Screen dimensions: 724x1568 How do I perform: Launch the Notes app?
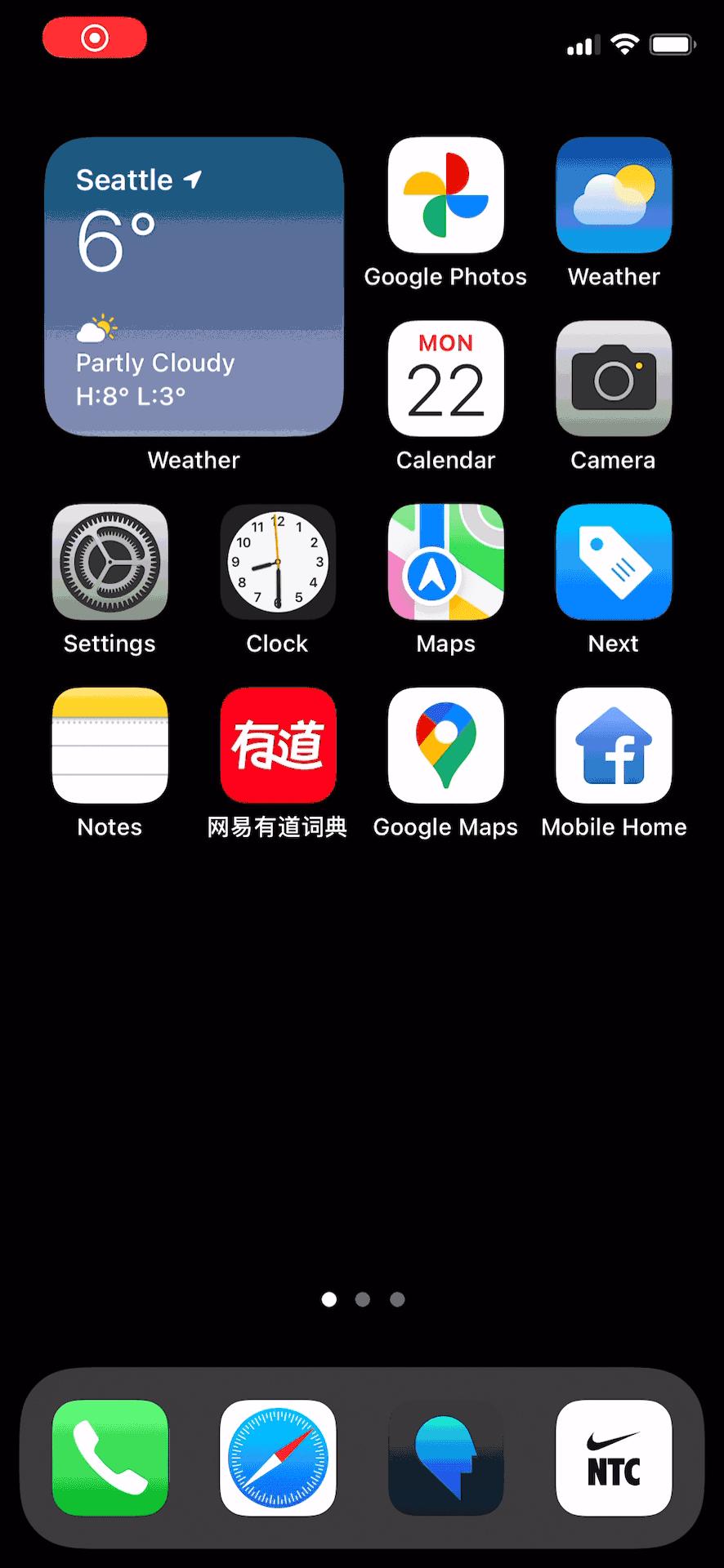109,745
